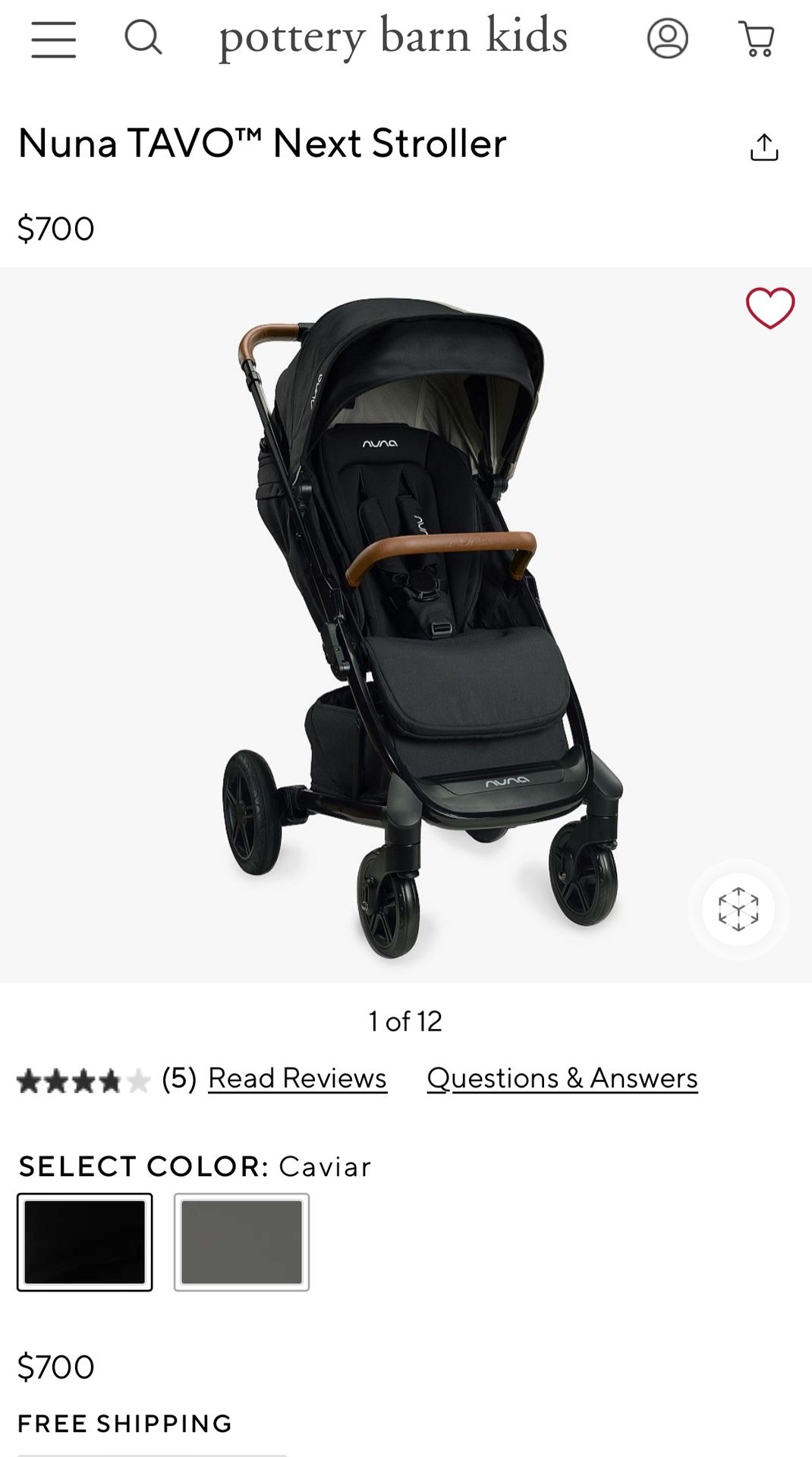812x1457 pixels.
Task: Share the Nuna TAVO stroller
Action: 764,147
